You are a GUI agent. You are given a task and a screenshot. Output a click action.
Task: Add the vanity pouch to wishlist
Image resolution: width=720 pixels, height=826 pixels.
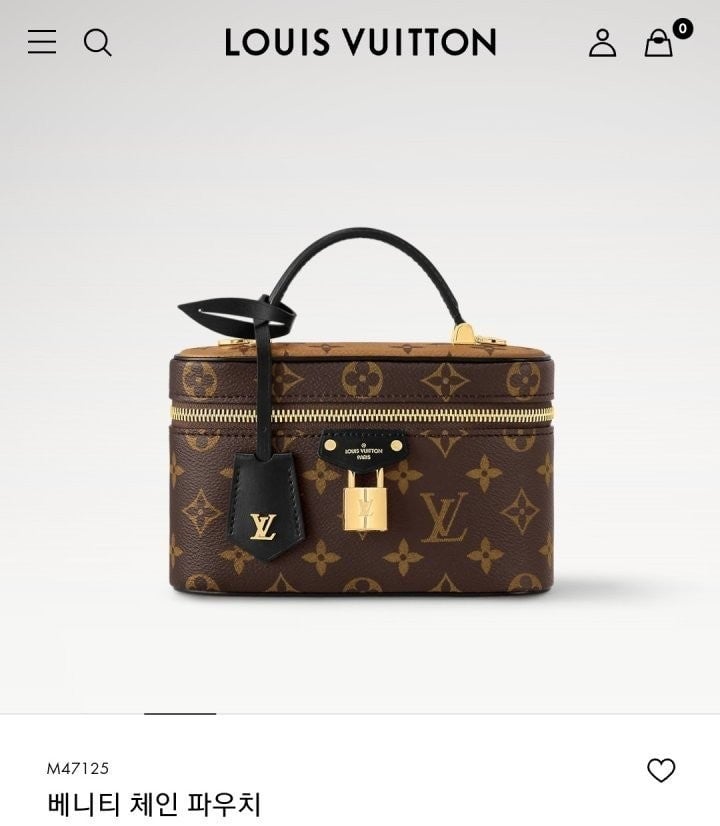point(661,770)
